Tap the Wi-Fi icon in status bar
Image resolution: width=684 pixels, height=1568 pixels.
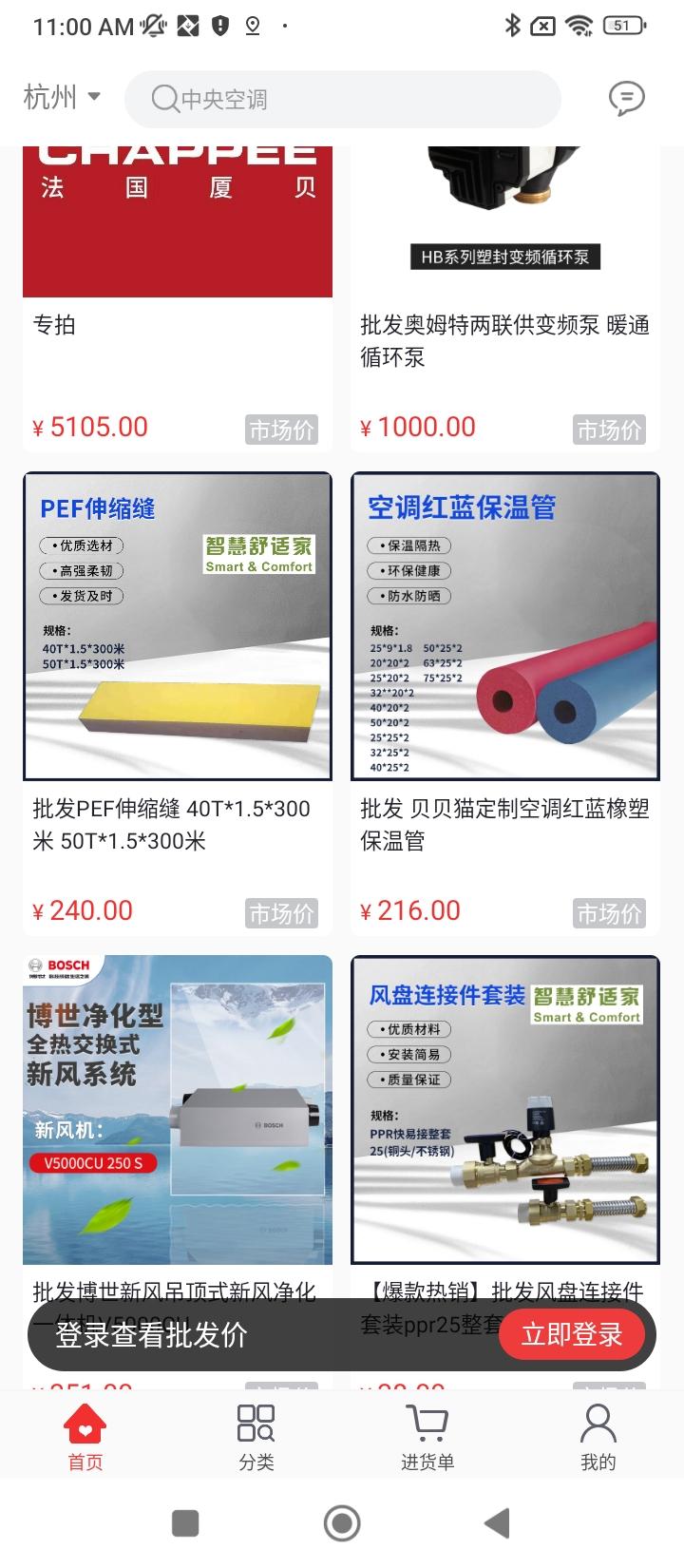click(x=581, y=27)
